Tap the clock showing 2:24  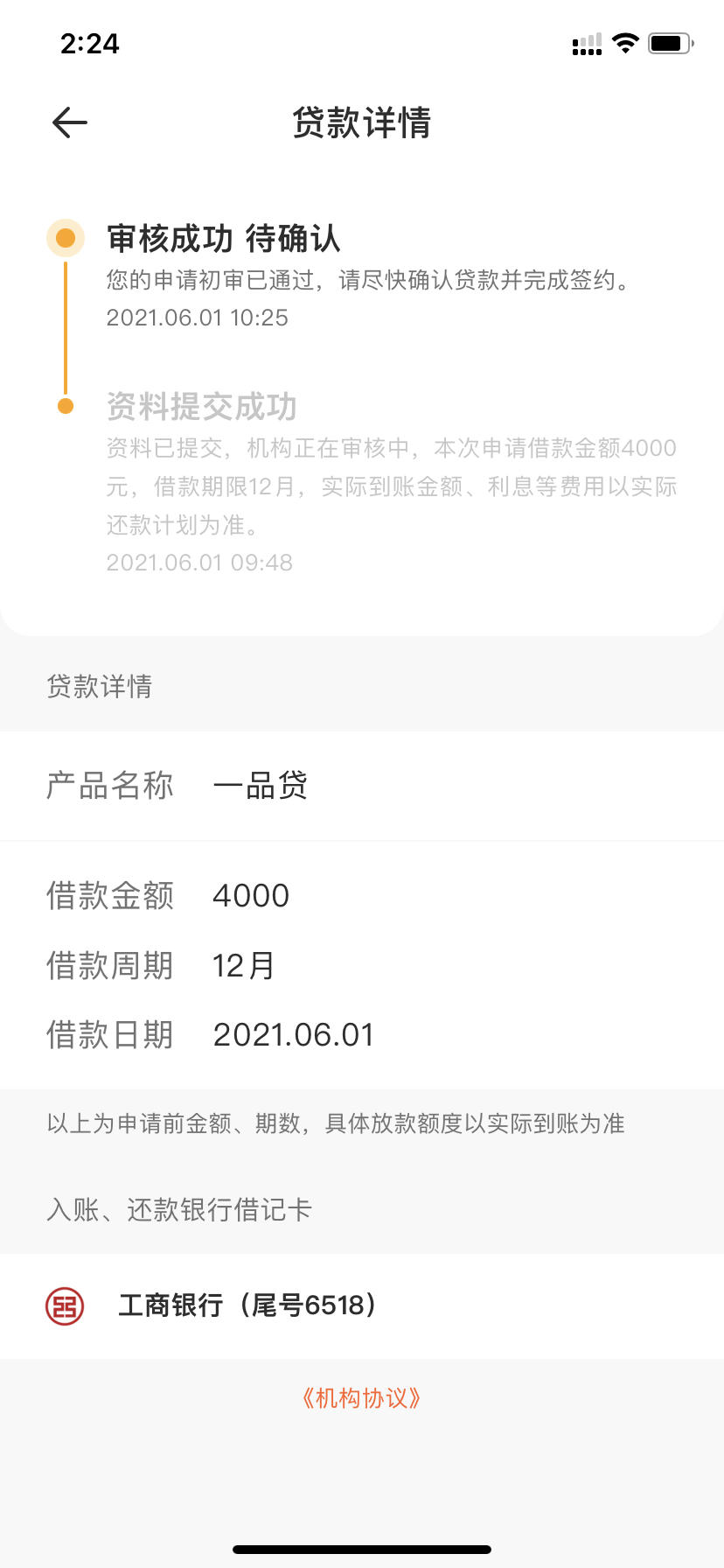pyautogui.click(x=90, y=43)
